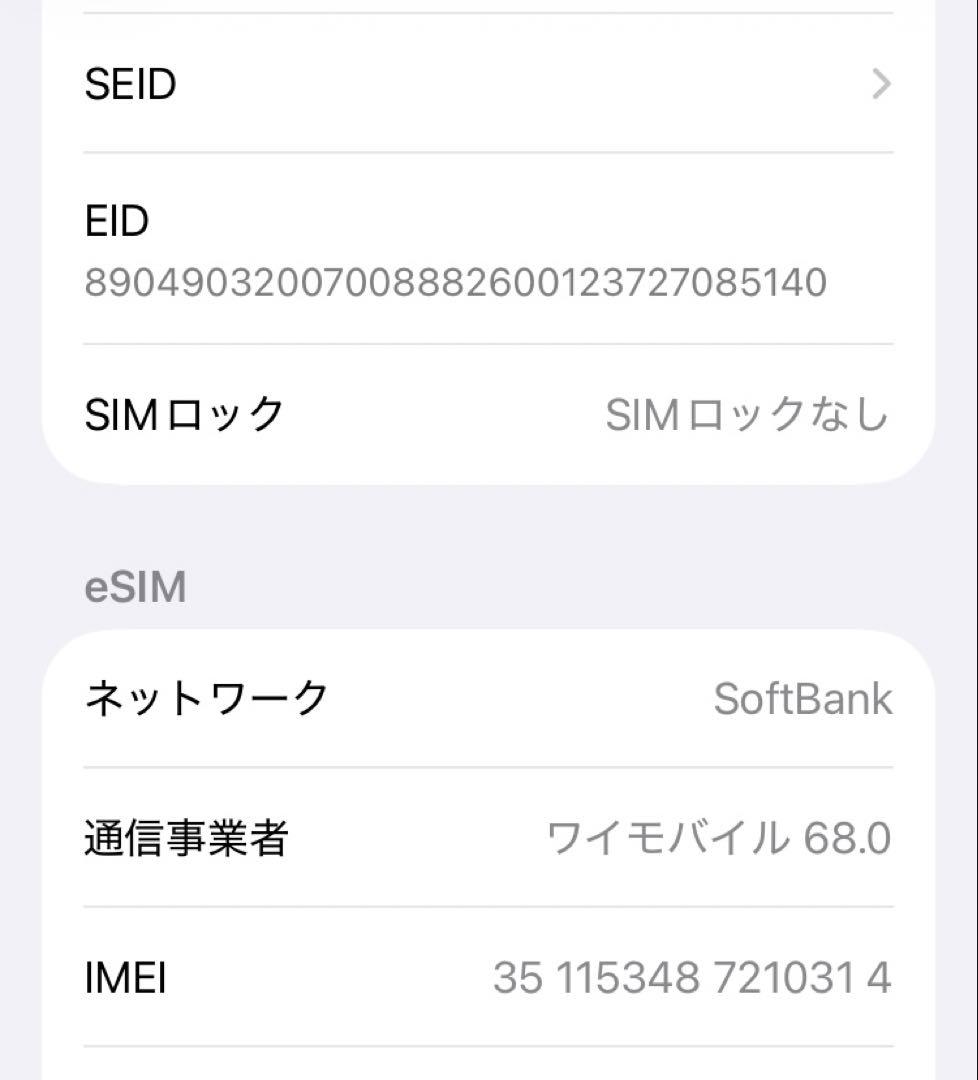978x1080 pixels.
Task: Select the eSIM settings group card
Action: point(489,840)
